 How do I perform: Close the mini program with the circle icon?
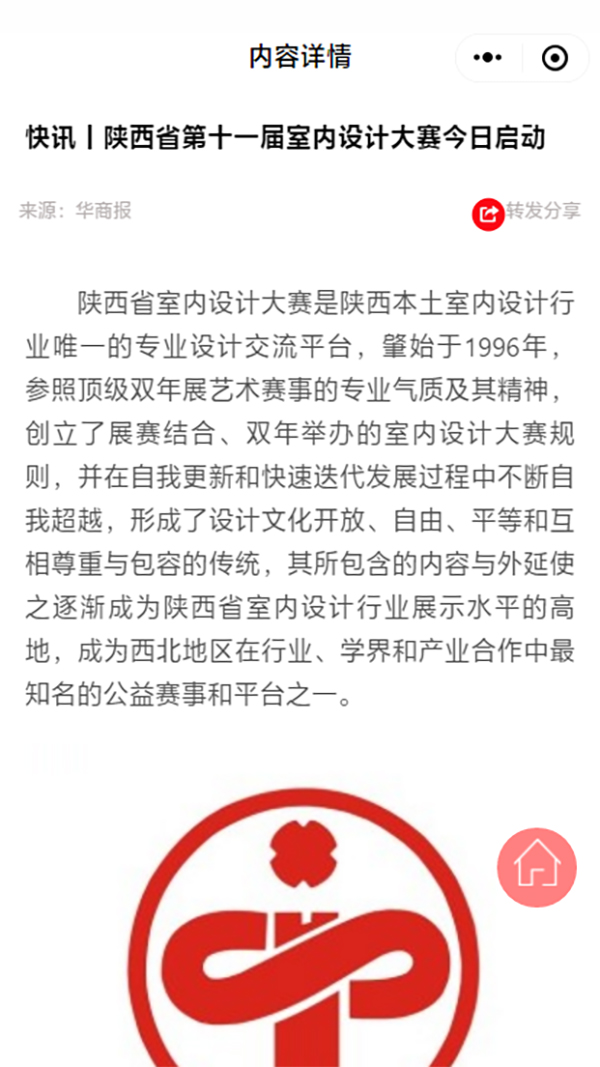pos(554,58)
